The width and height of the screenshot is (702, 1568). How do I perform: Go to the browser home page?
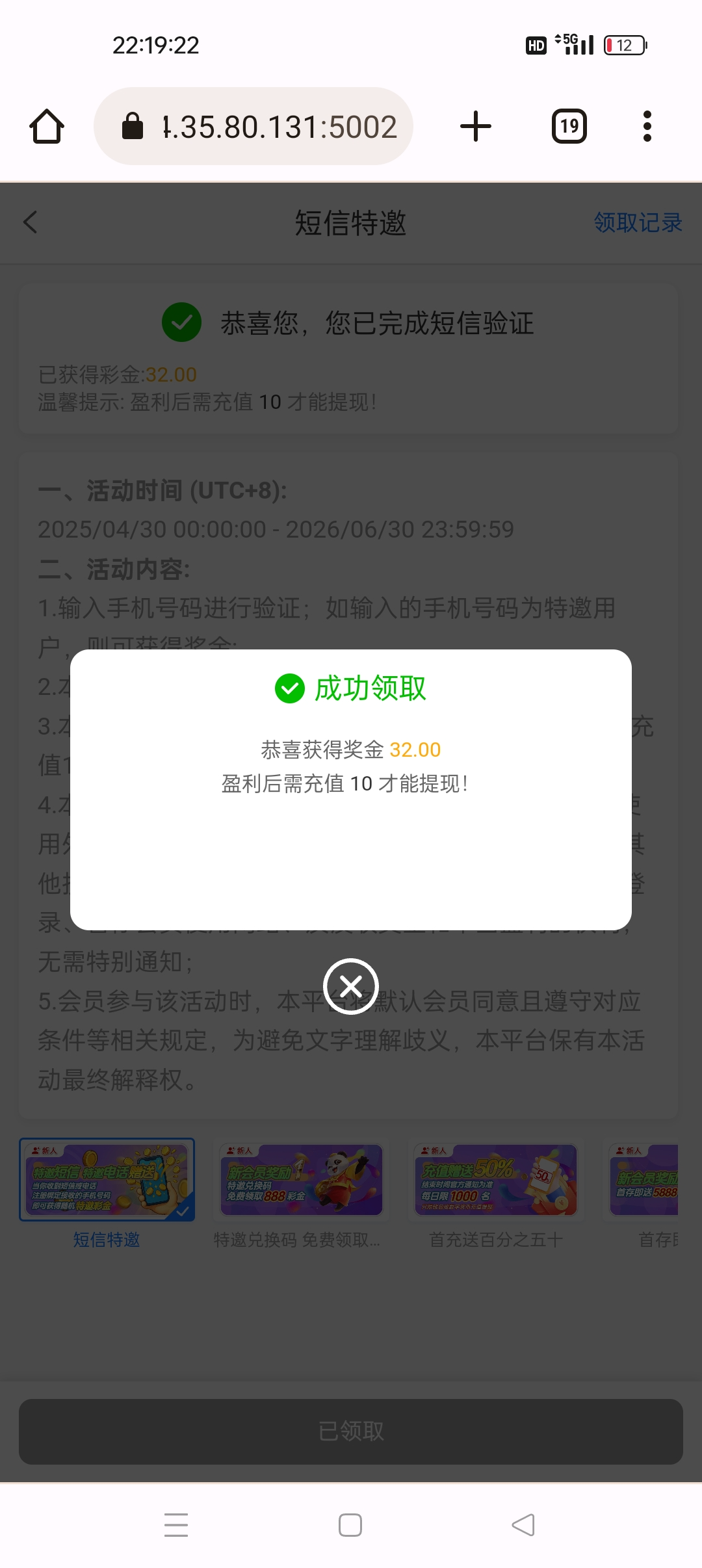point(47,126)
